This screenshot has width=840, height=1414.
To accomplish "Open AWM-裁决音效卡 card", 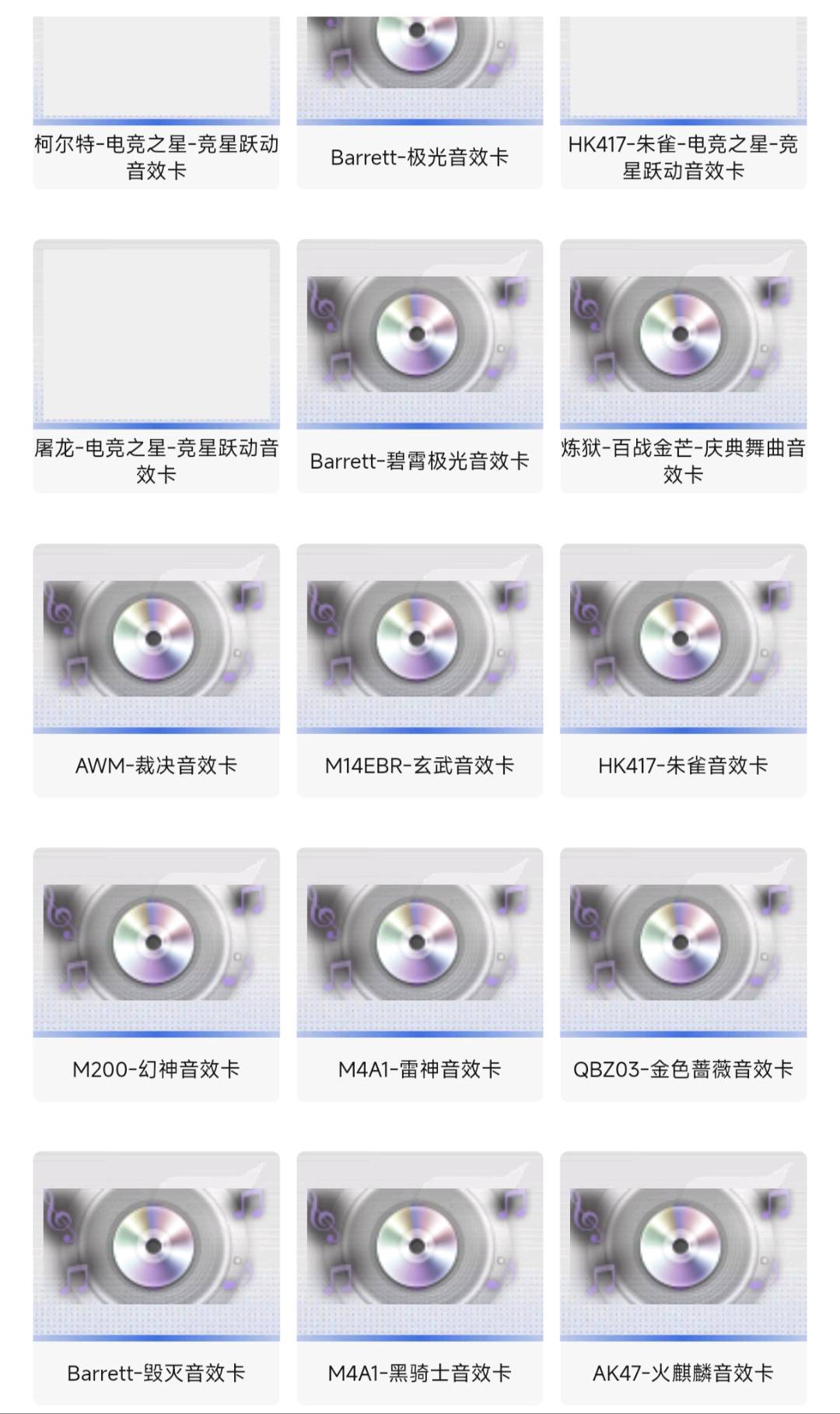I will [156, 669].
